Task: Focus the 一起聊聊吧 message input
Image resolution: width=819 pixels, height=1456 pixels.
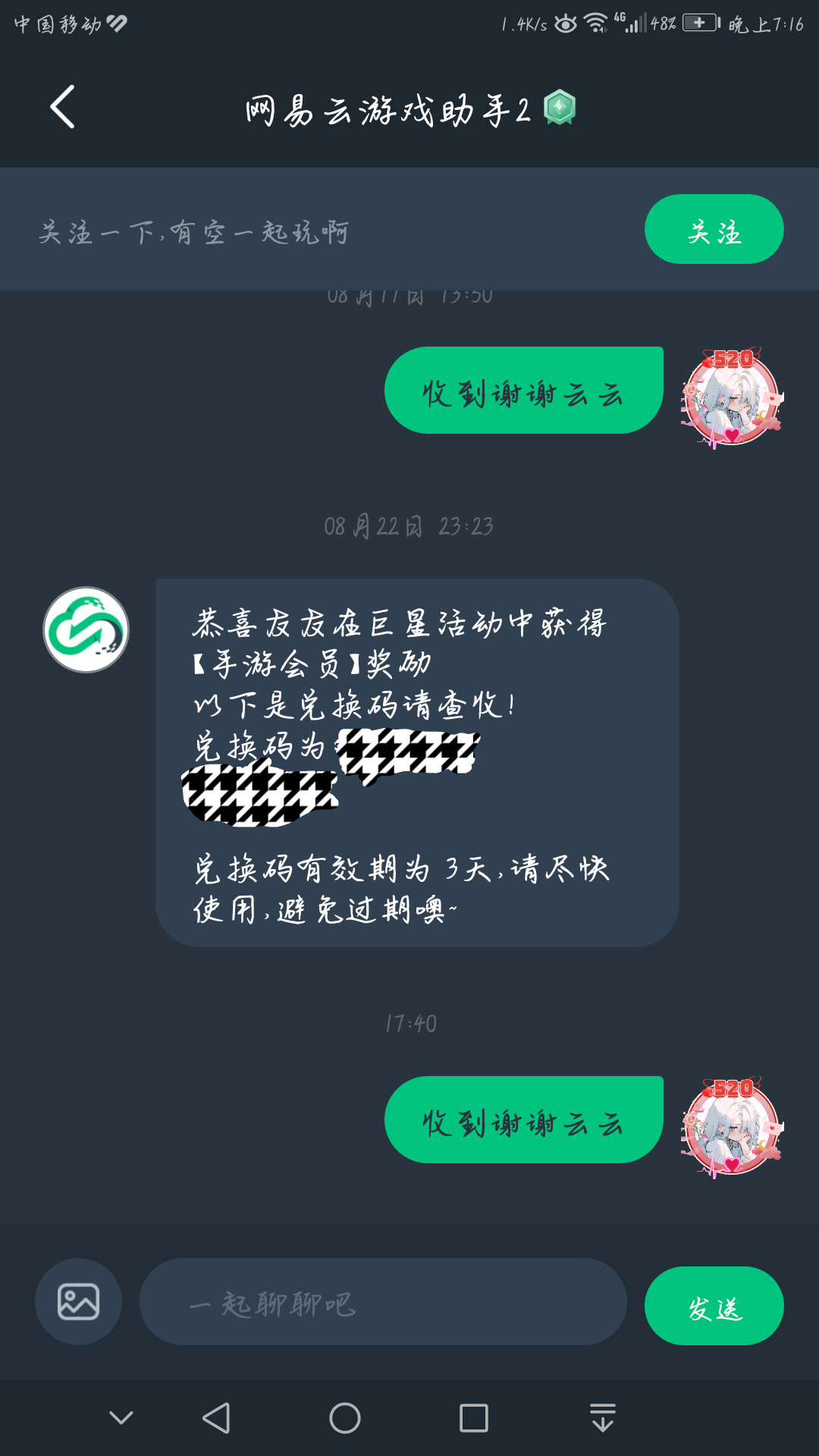Action: [x=383, y=1301]
